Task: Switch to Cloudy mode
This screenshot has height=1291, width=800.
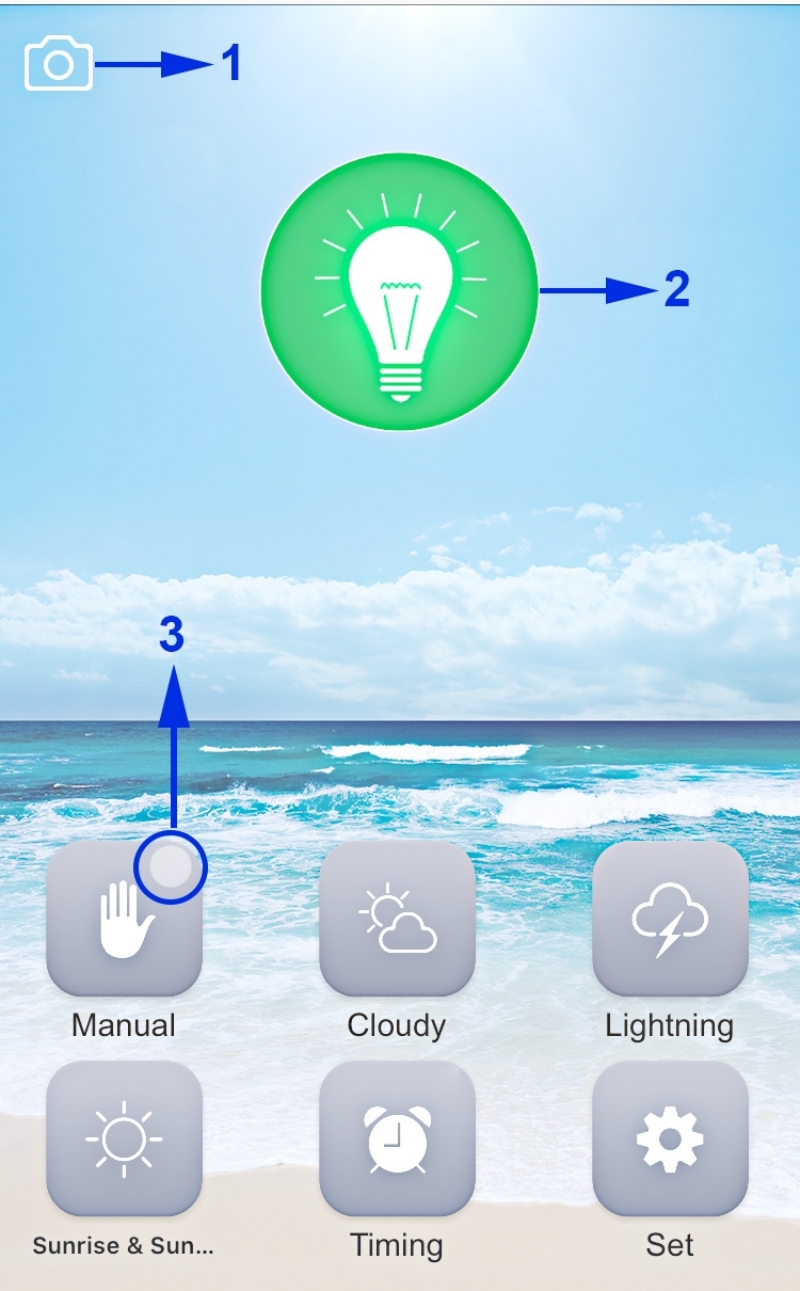Action: coord(397,918)
